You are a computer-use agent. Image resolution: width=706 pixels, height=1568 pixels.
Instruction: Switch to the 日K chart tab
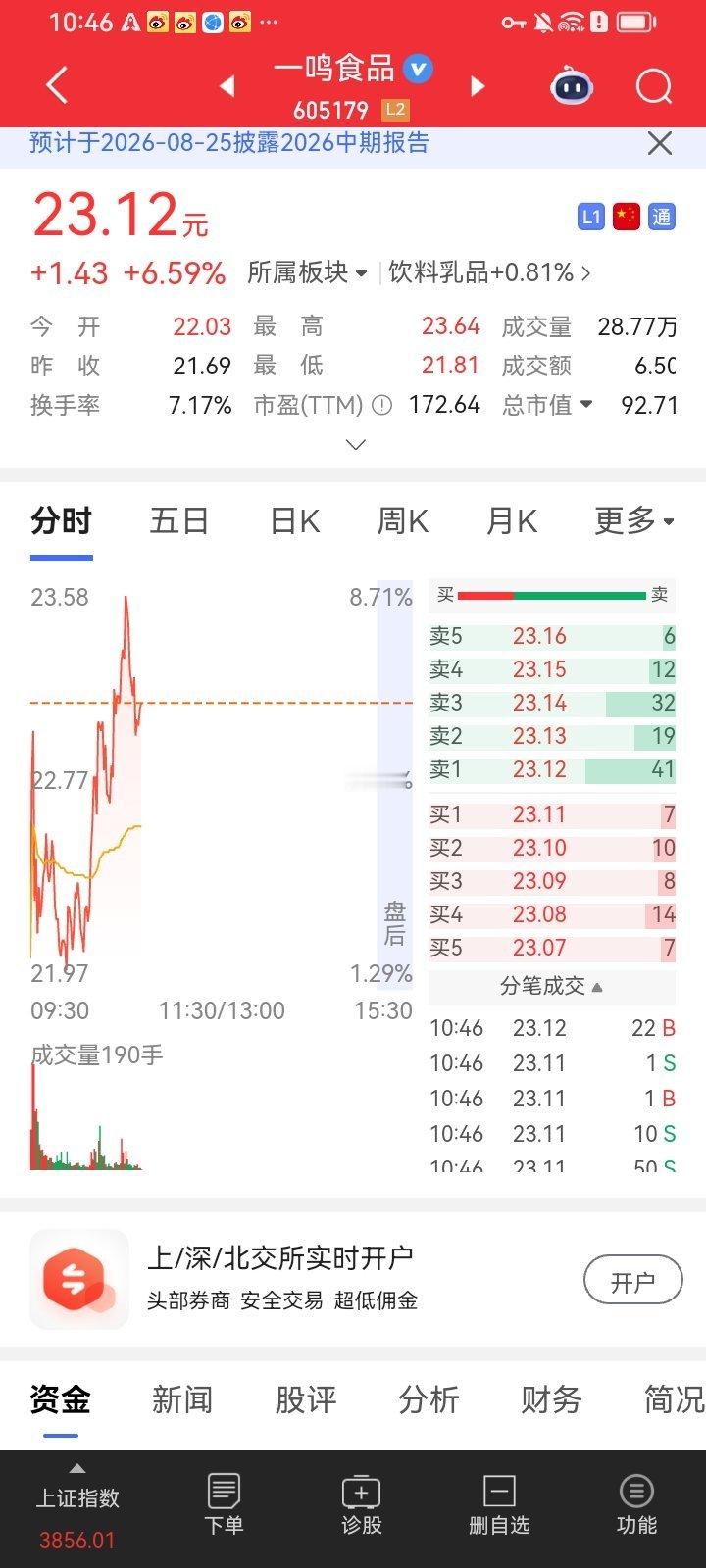295,520
